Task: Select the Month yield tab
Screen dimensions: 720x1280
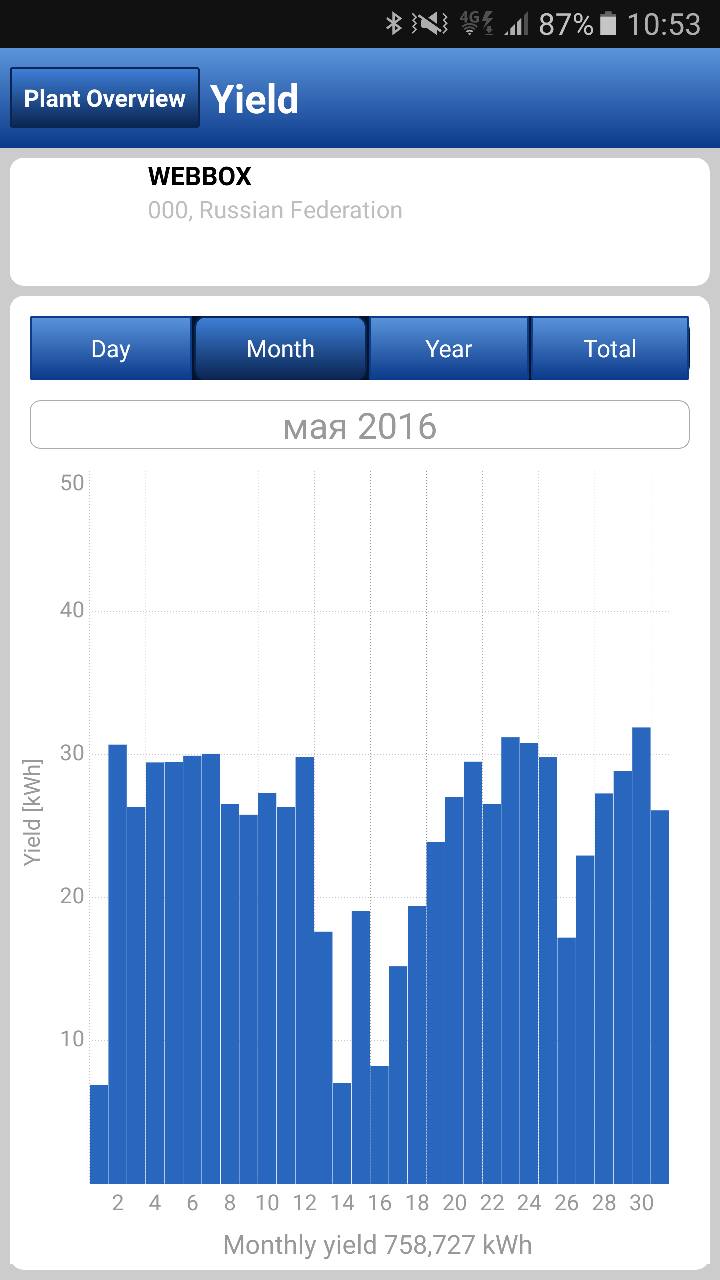Action: click(280, 349)
